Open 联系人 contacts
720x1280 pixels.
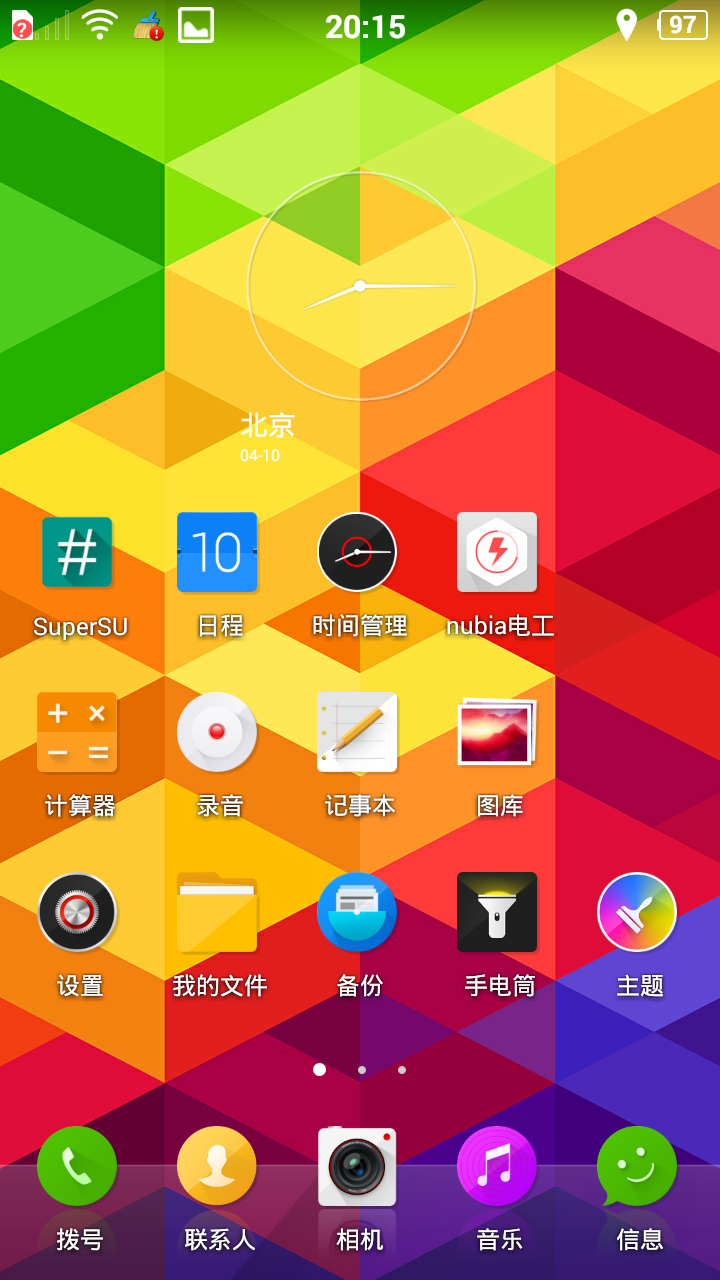[217, 1166]
